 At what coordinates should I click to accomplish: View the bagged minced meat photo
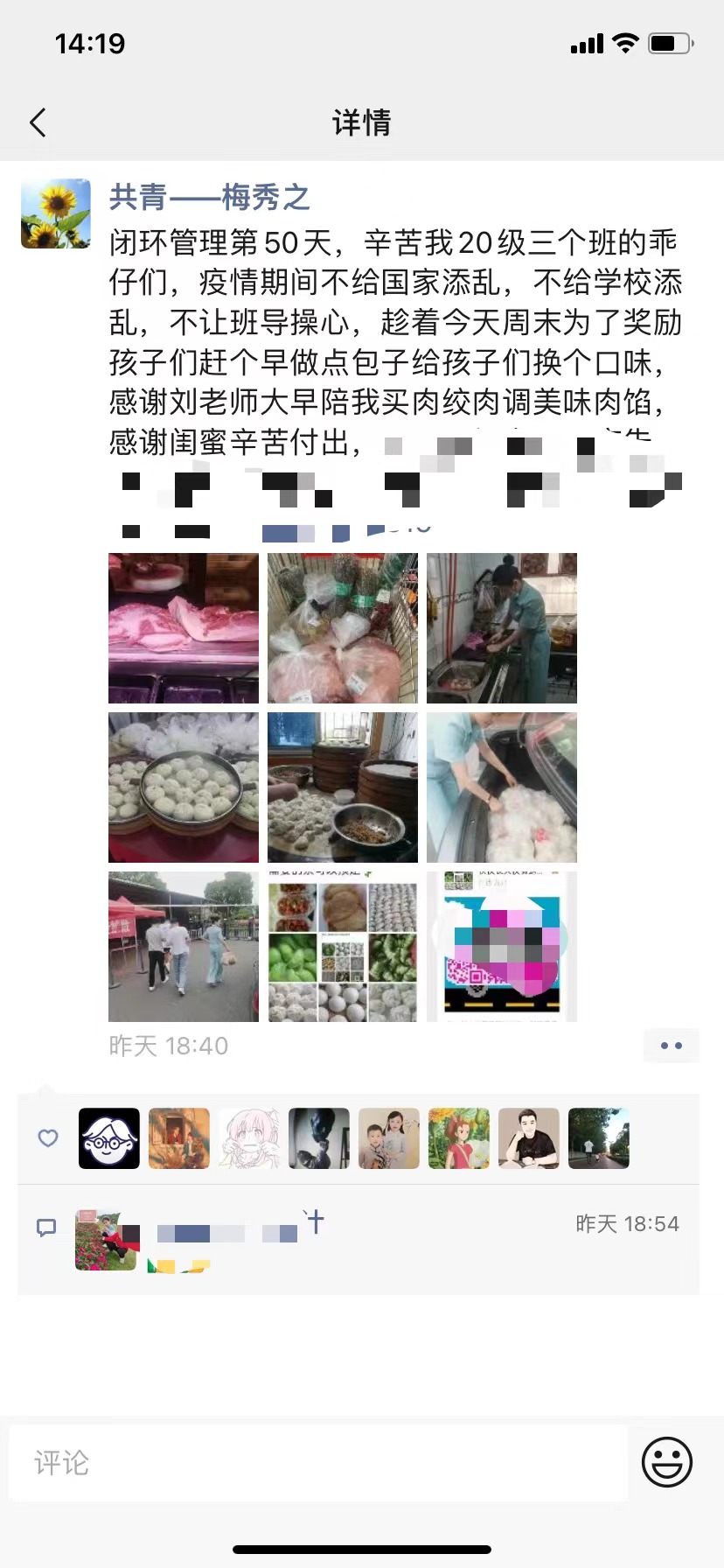coord(343,628)
